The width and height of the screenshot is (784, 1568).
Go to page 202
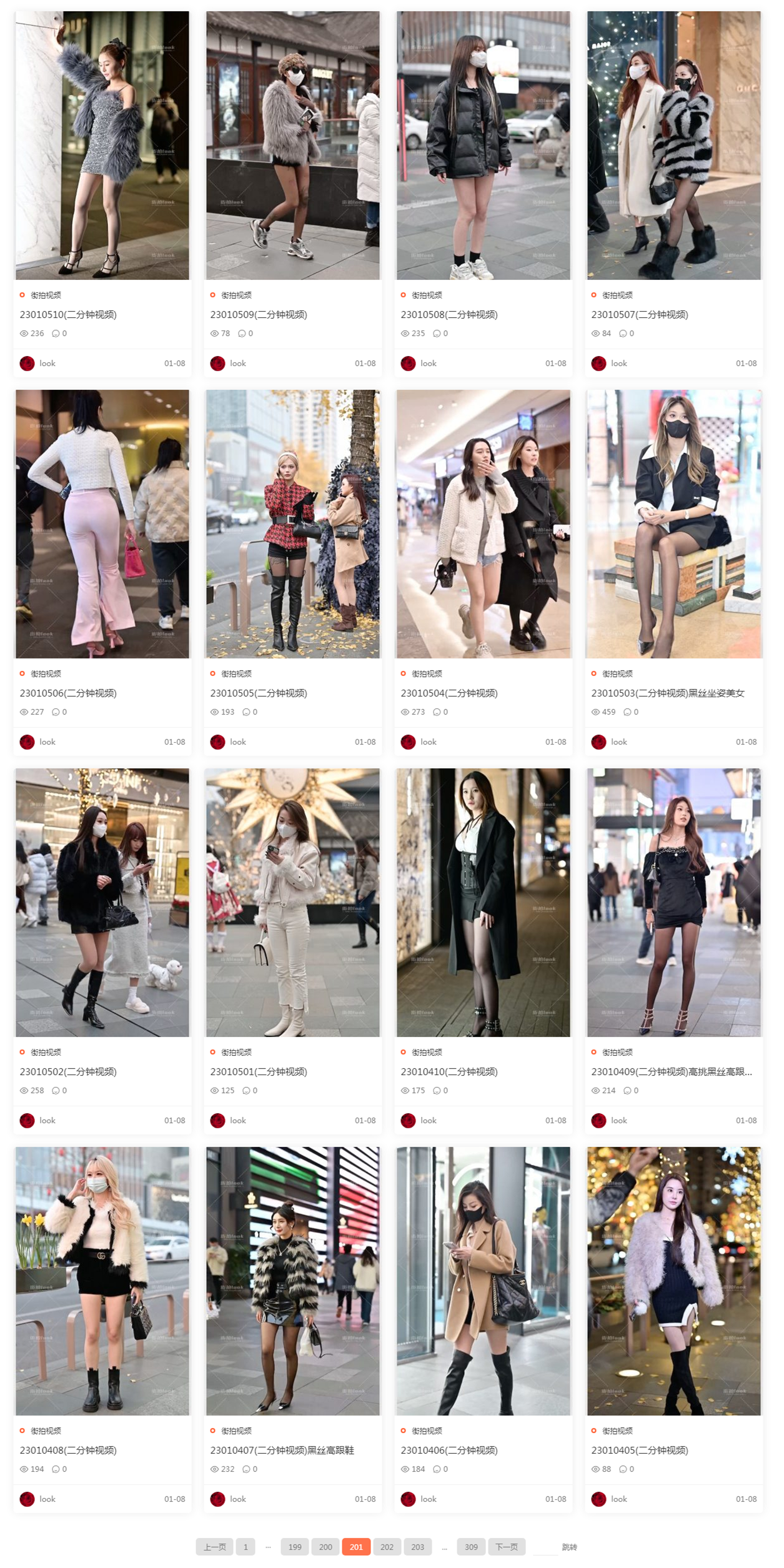coord(387,1547)
